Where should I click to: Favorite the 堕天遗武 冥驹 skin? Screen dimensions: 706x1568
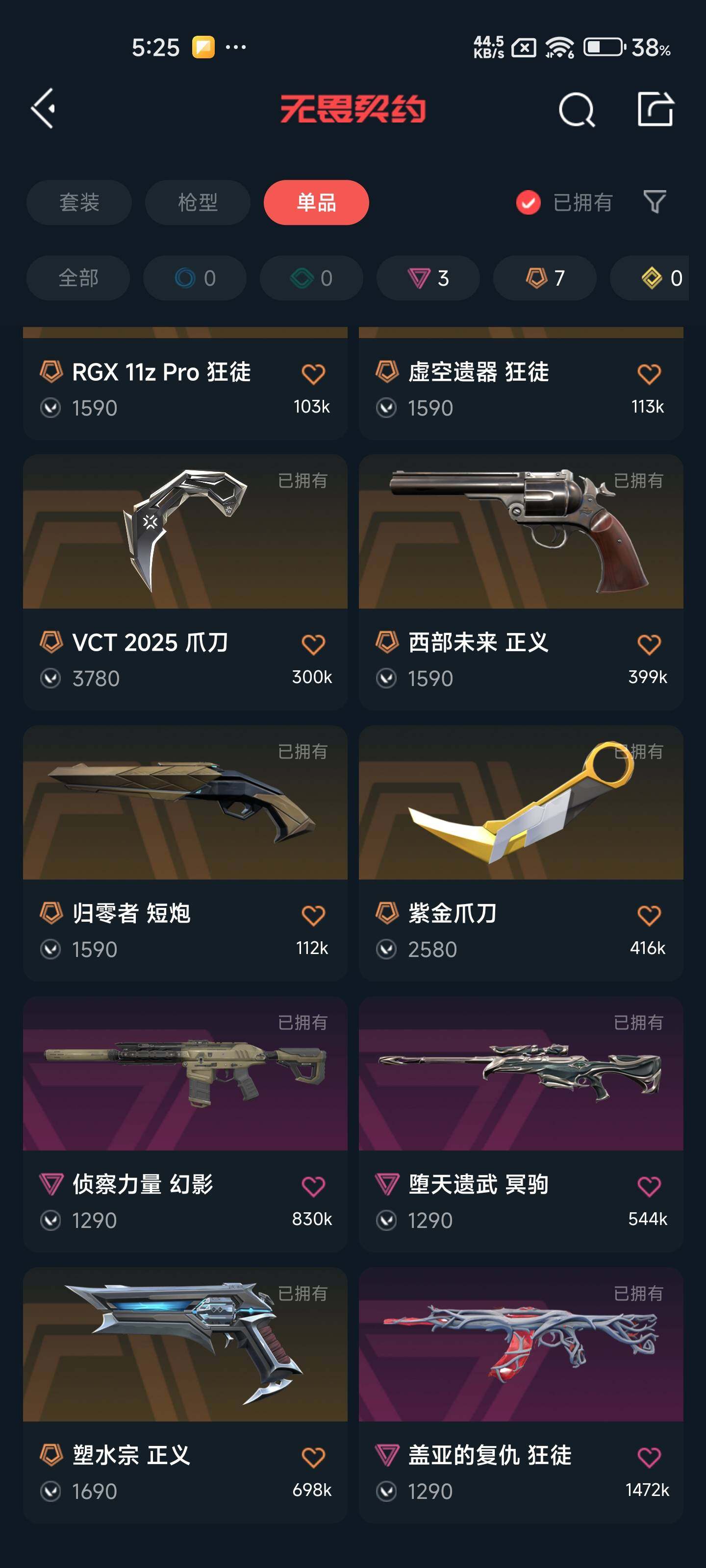pyautogui.click(x=649, y=1186)
